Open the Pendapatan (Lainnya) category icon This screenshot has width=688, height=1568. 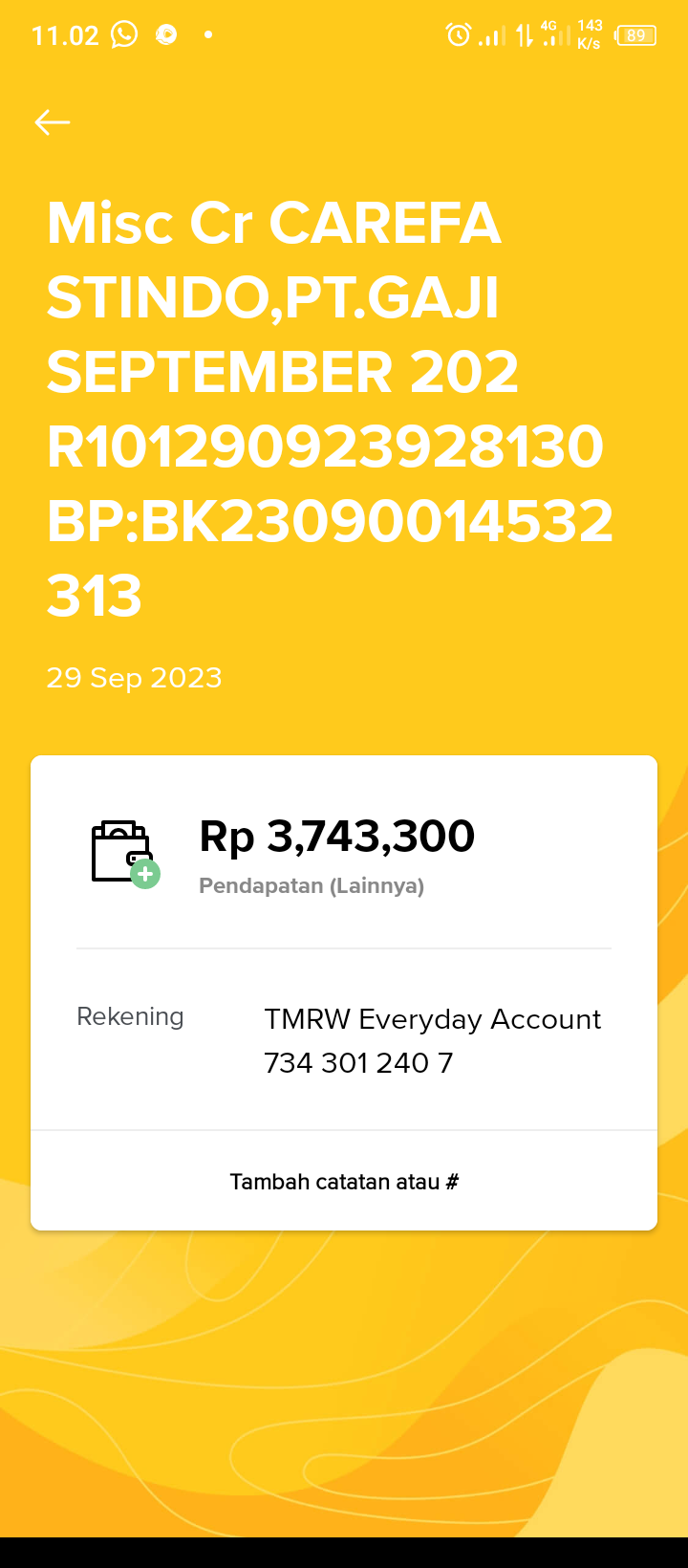click(125, 854)
